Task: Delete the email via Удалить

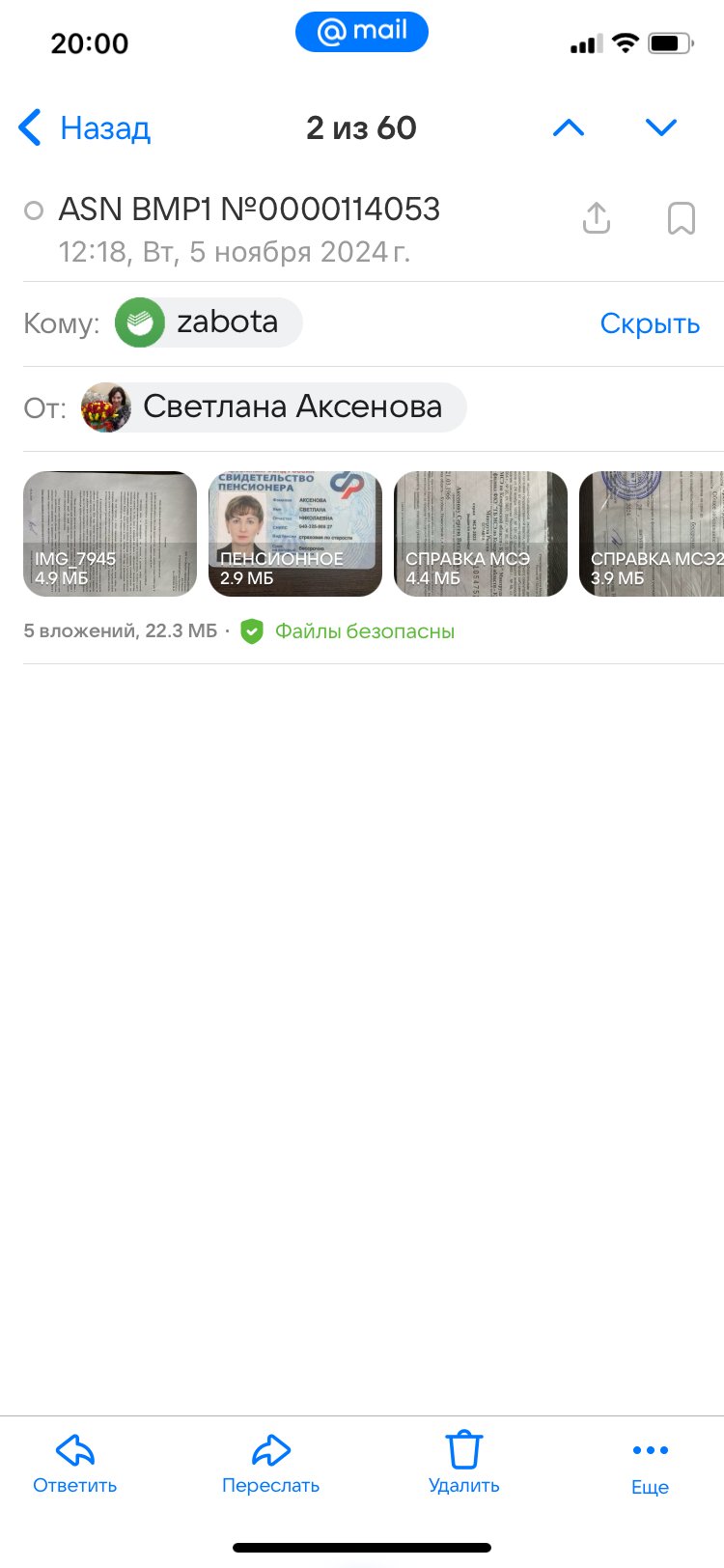Action: 464,1463
